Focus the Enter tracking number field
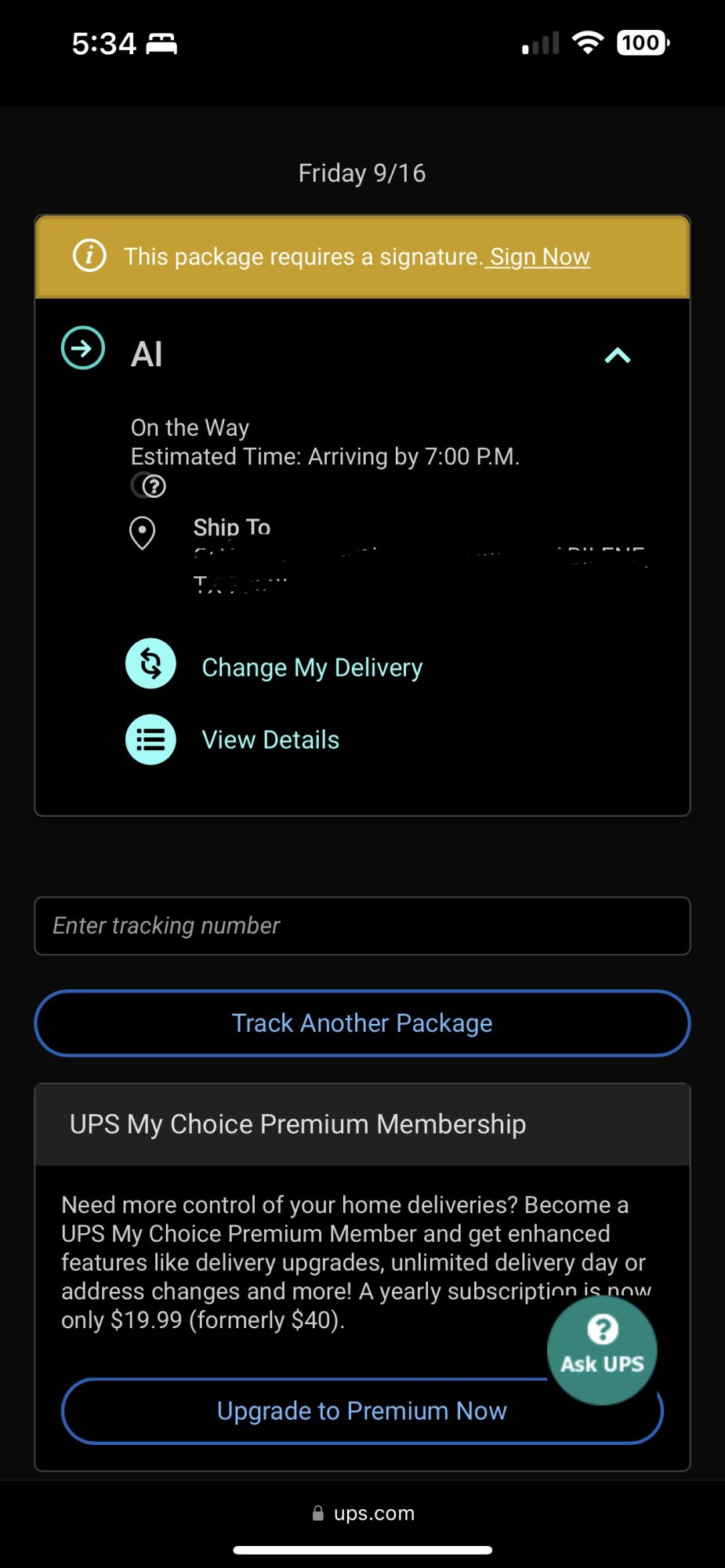 click(362, 926)
